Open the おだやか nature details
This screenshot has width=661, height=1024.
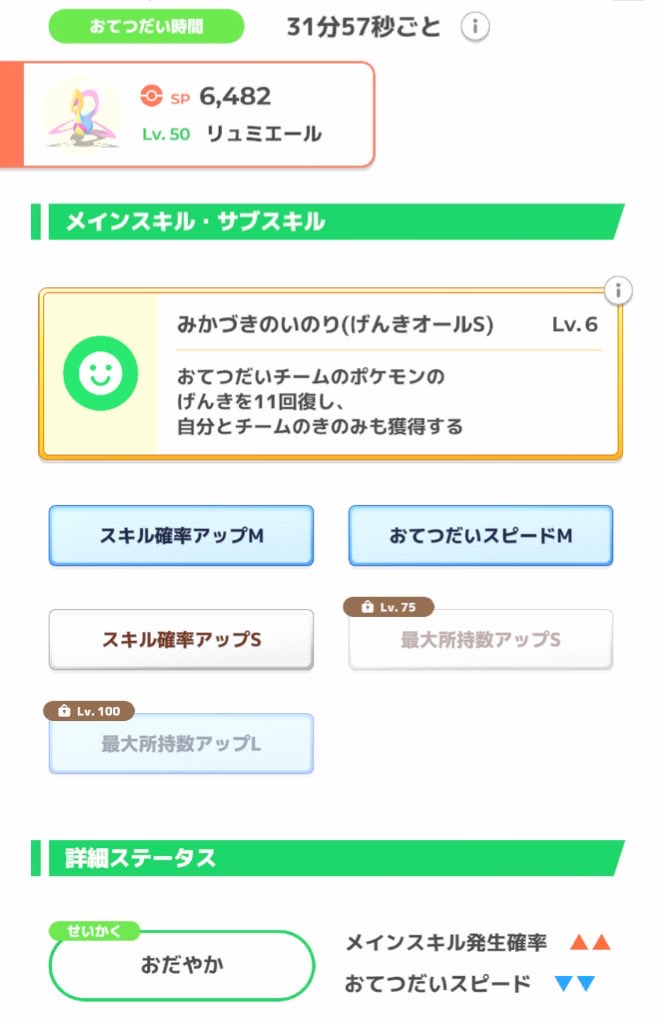pyautogui.click(x=181, y=966)
